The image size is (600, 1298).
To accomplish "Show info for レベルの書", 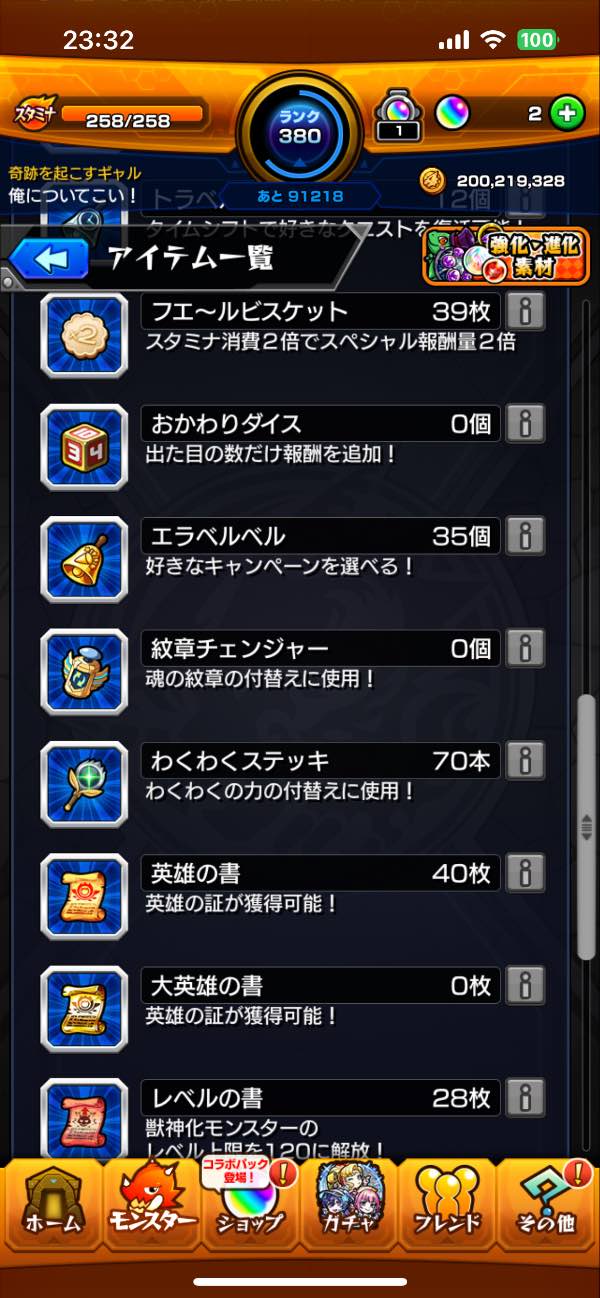I will (x=525, y=1098).
